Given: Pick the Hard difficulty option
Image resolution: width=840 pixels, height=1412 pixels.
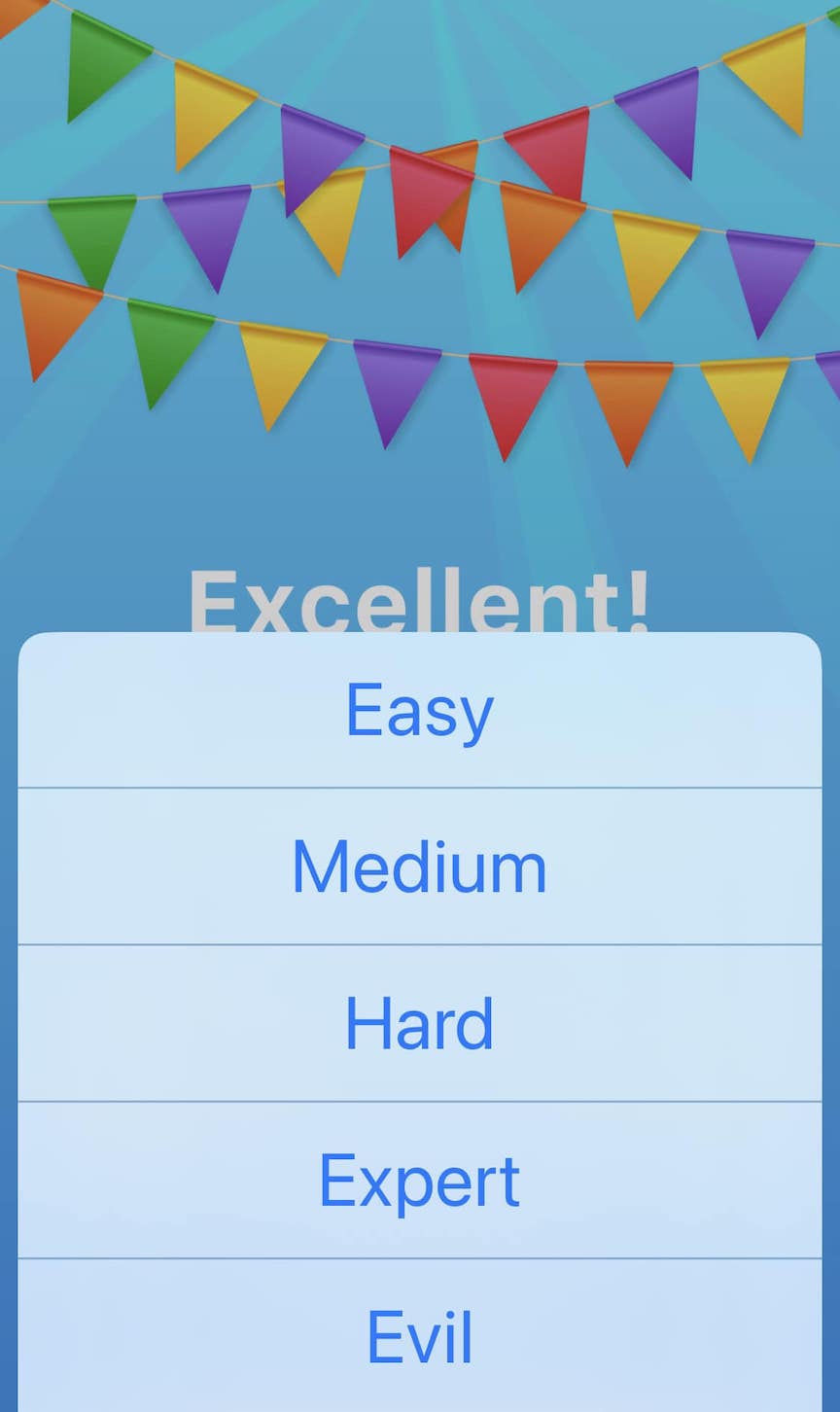Looking at the screenshot, I should 420,1023.
